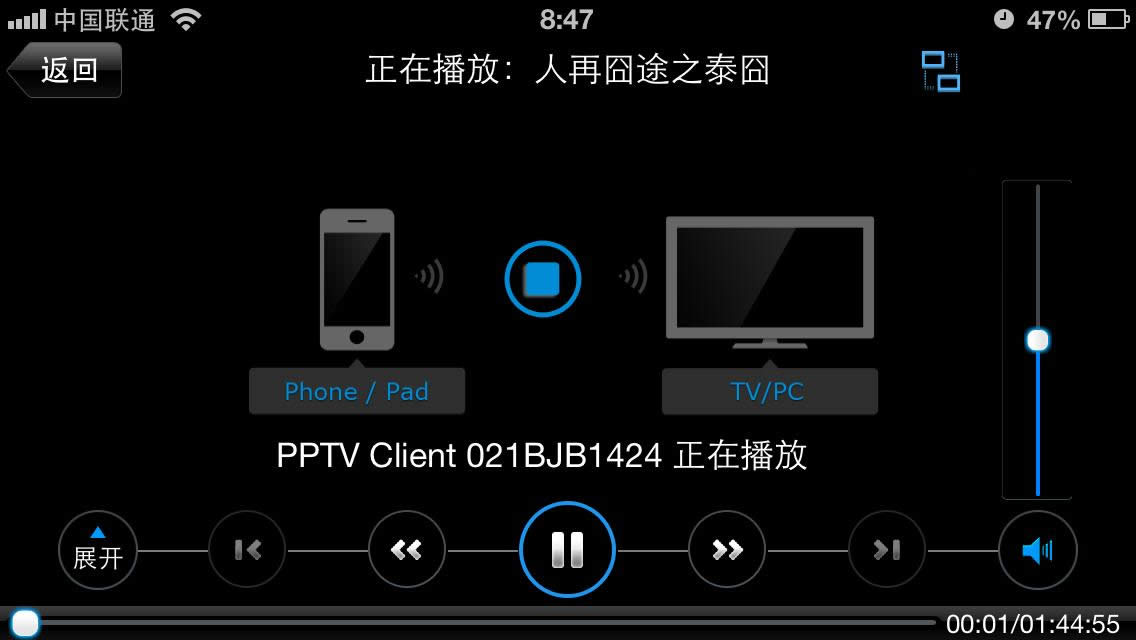Image resolution: width=1136 pixels, height=640 pixels.
Task: Open the multi-screen device switch icon
Action: 940,72
